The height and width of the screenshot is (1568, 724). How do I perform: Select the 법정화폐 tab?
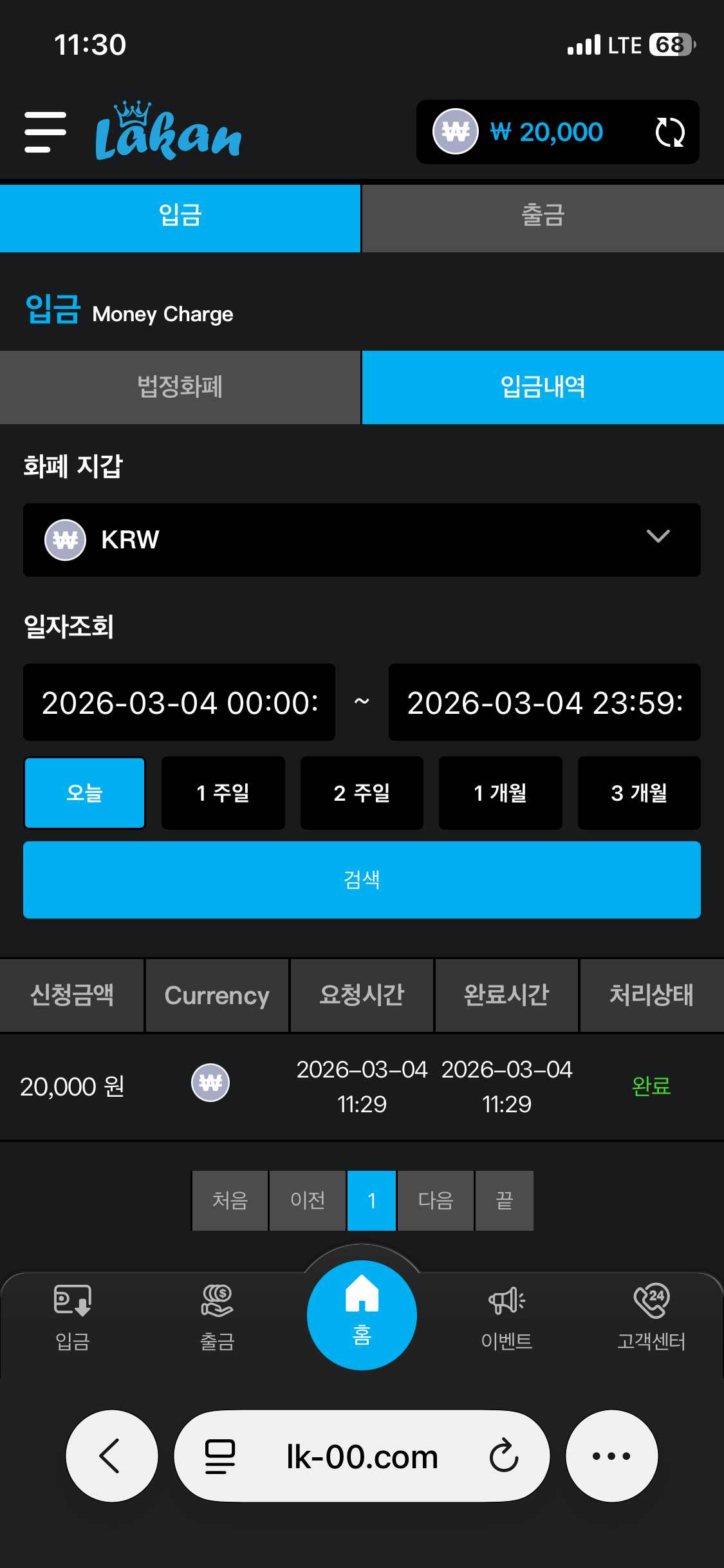(180, 387)
